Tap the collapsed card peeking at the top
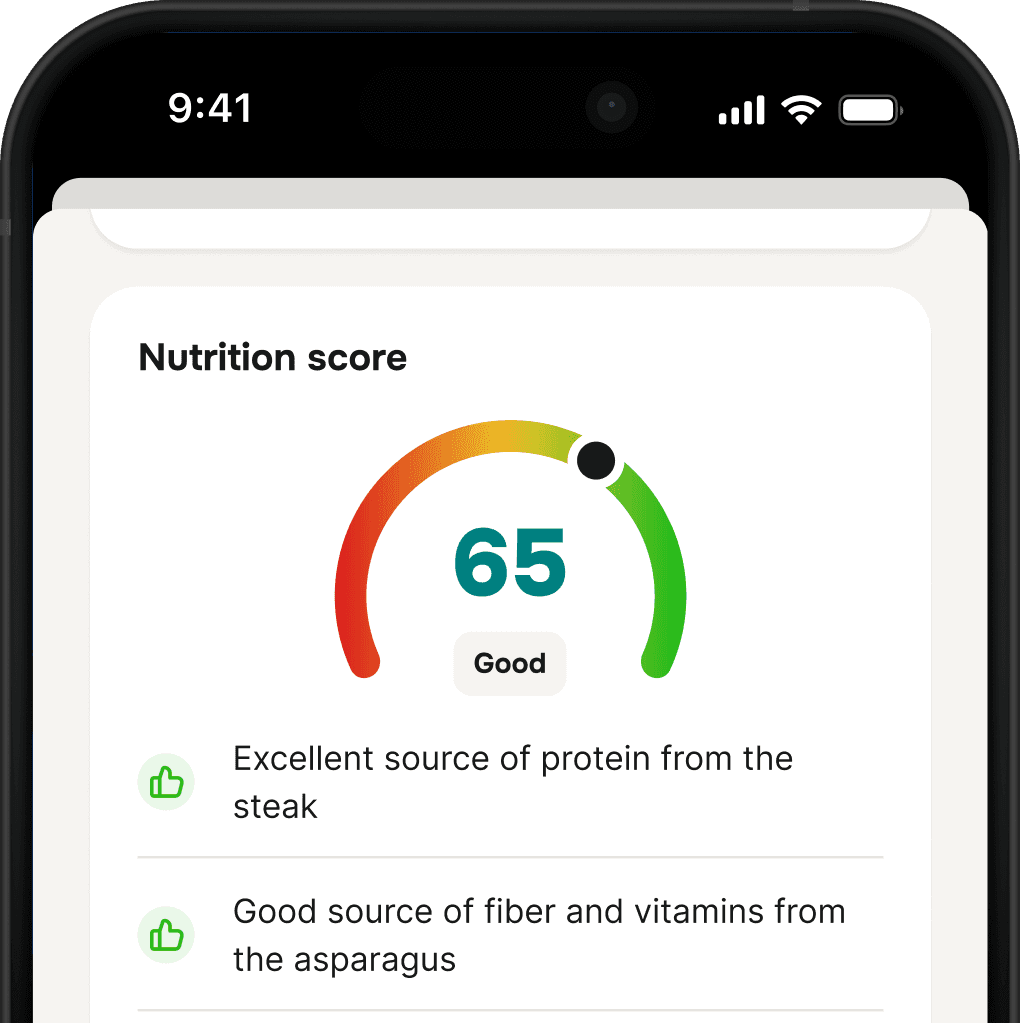 click(x=510, y=222)
